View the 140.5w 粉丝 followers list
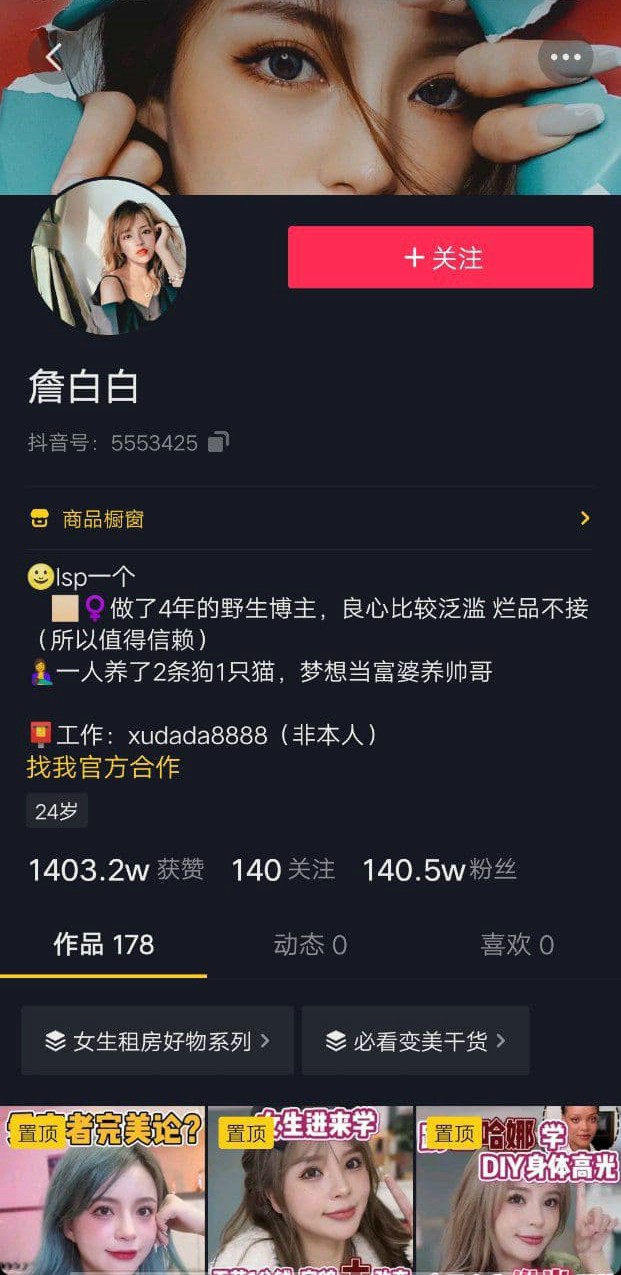 coord(439,869)
